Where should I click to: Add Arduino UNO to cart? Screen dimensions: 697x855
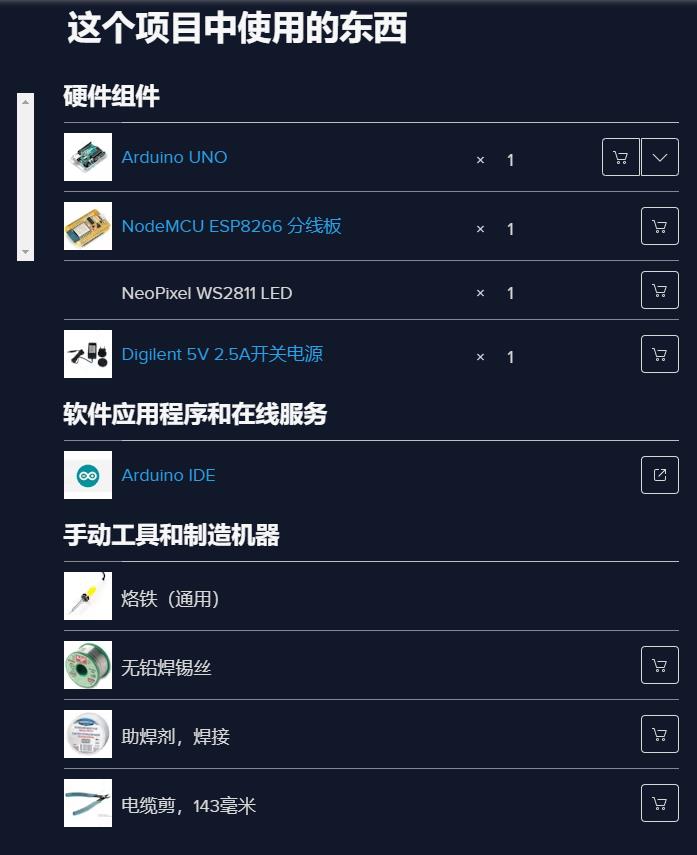tap(620, 157)
